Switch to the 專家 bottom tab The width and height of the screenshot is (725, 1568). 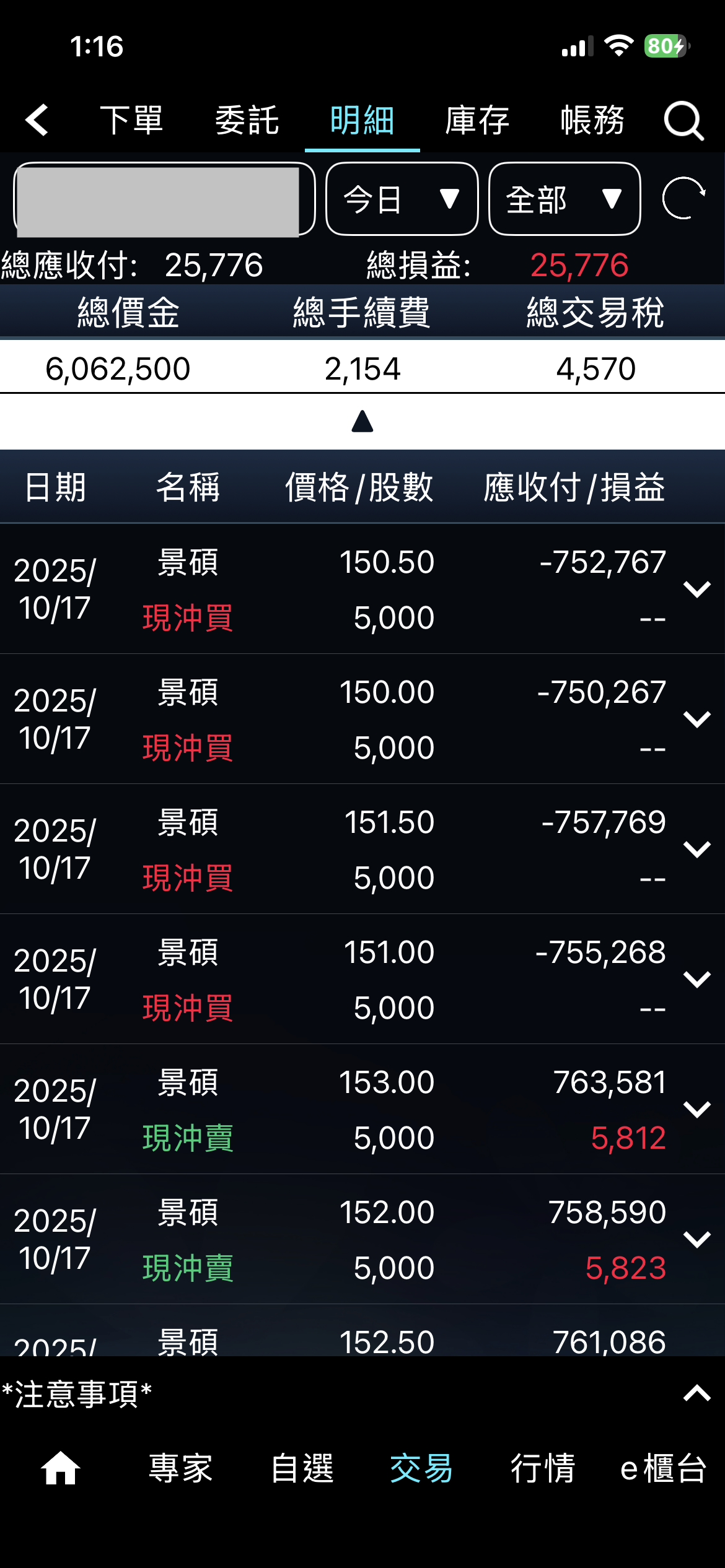(180, 1468)
